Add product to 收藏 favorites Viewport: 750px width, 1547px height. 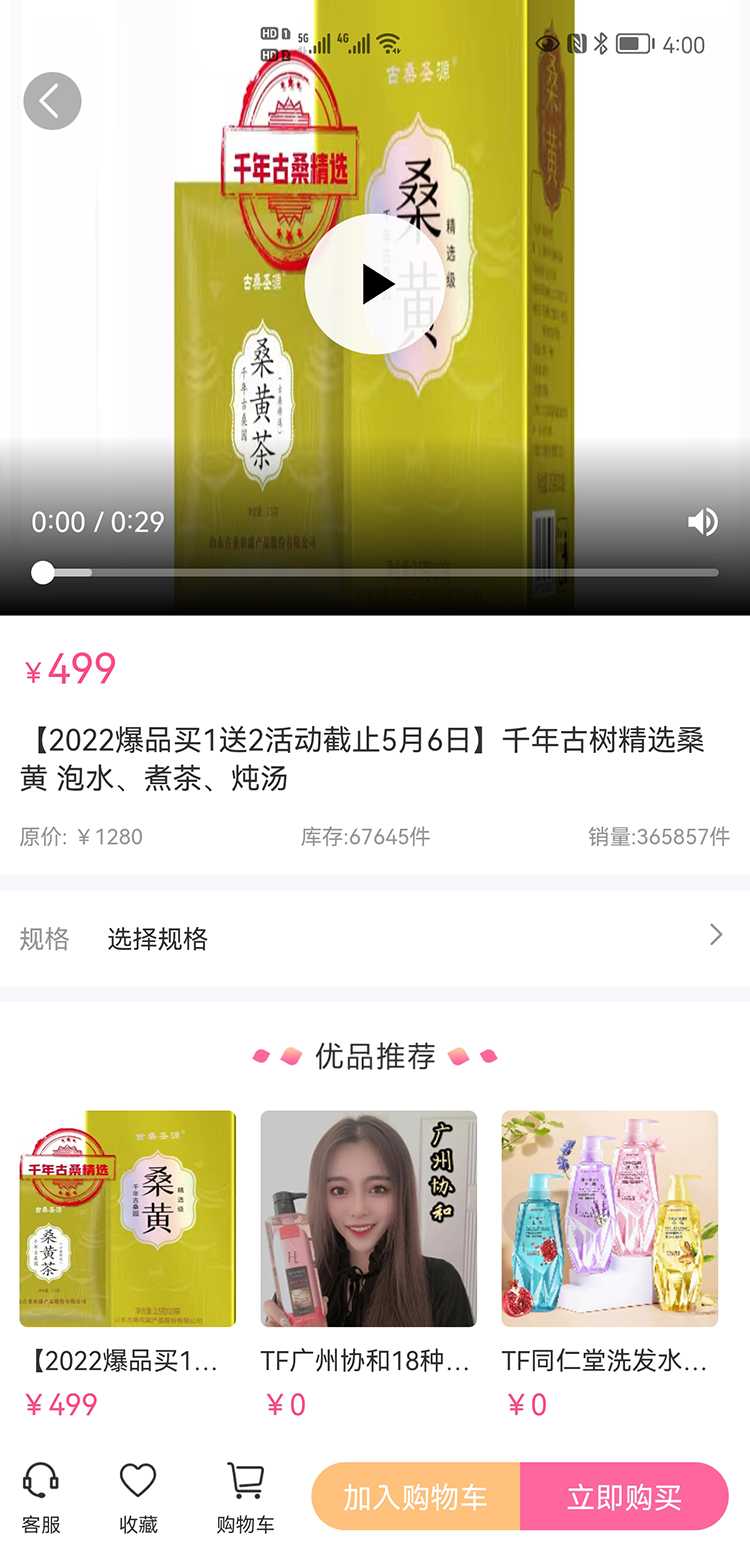pos(138,1497)
